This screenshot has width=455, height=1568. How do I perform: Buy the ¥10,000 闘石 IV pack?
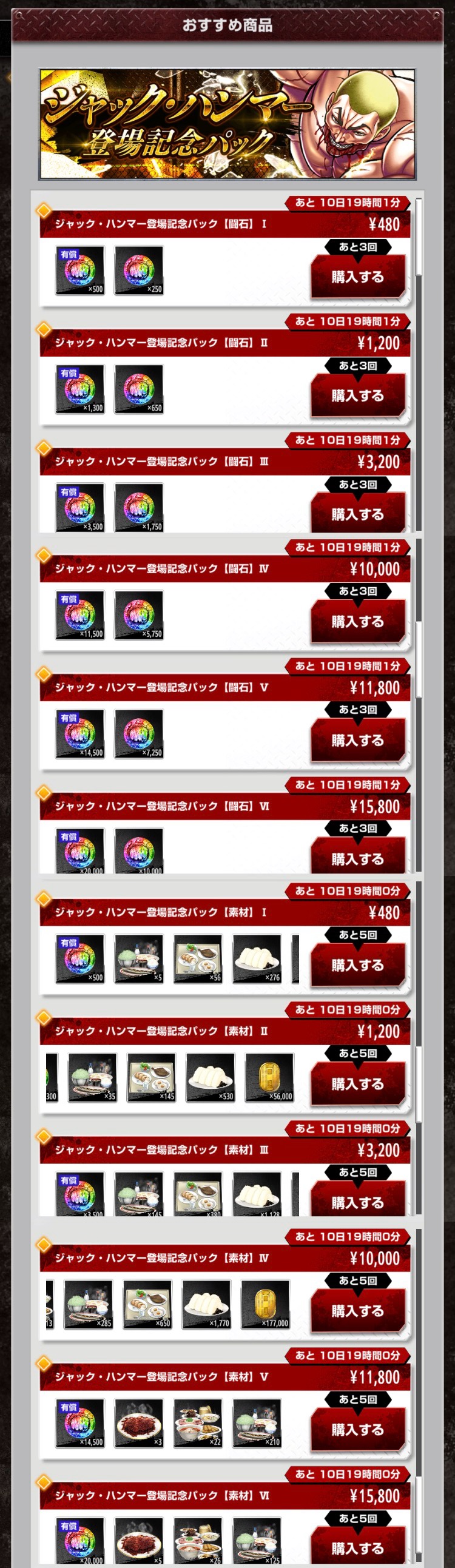pos(357,622)
